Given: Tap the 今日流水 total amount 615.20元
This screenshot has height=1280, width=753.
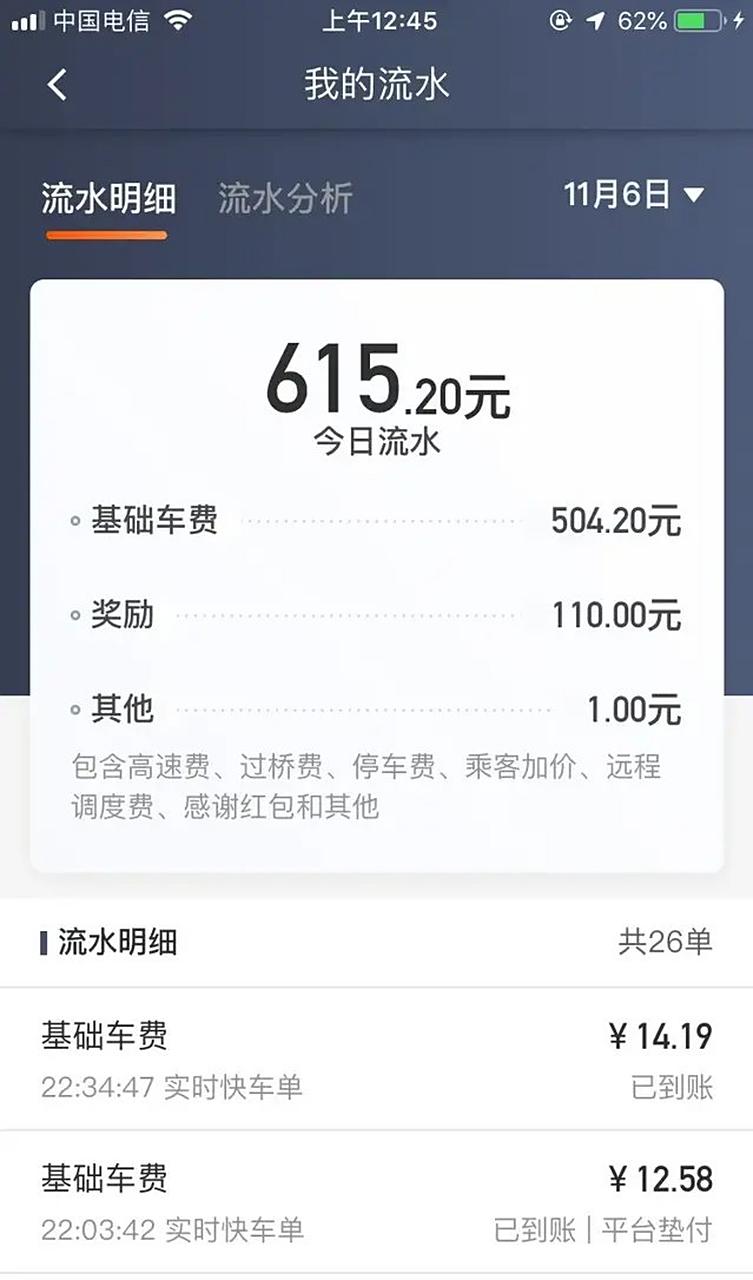Looking at the screenshot, I should pyautogui.click(x=376, y=385).
